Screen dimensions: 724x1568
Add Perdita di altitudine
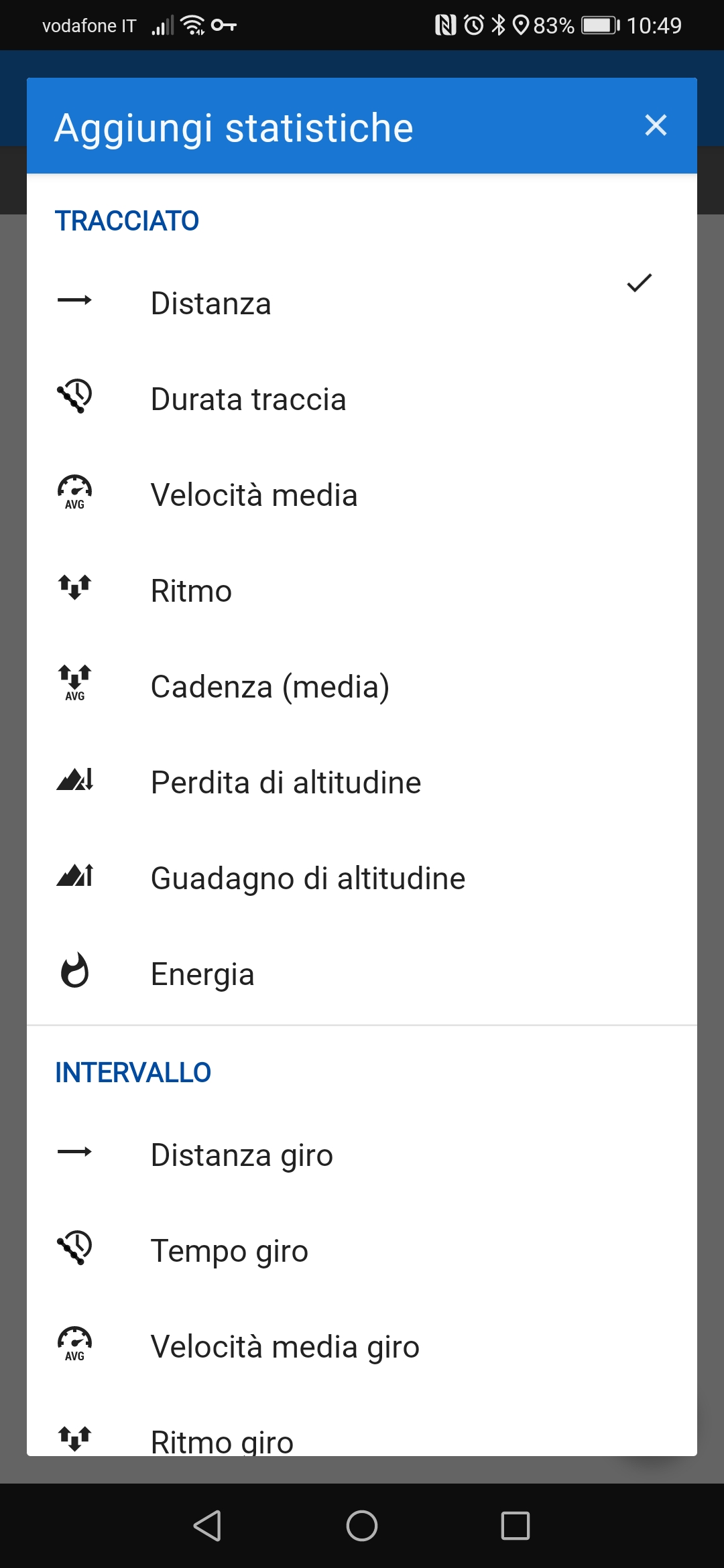point(362,783)
